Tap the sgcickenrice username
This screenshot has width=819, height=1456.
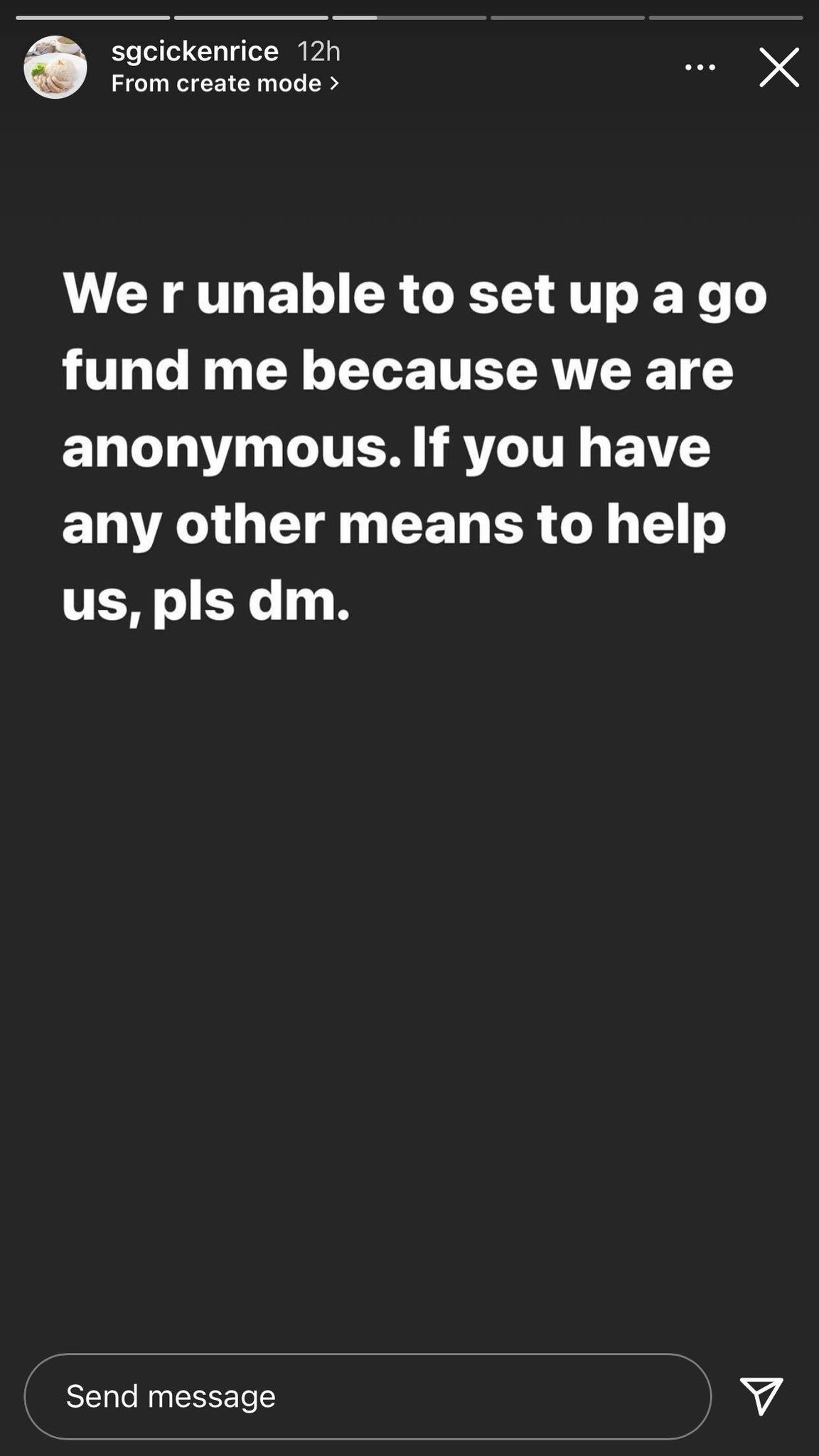pyautogui.click(x=195, y=51)
